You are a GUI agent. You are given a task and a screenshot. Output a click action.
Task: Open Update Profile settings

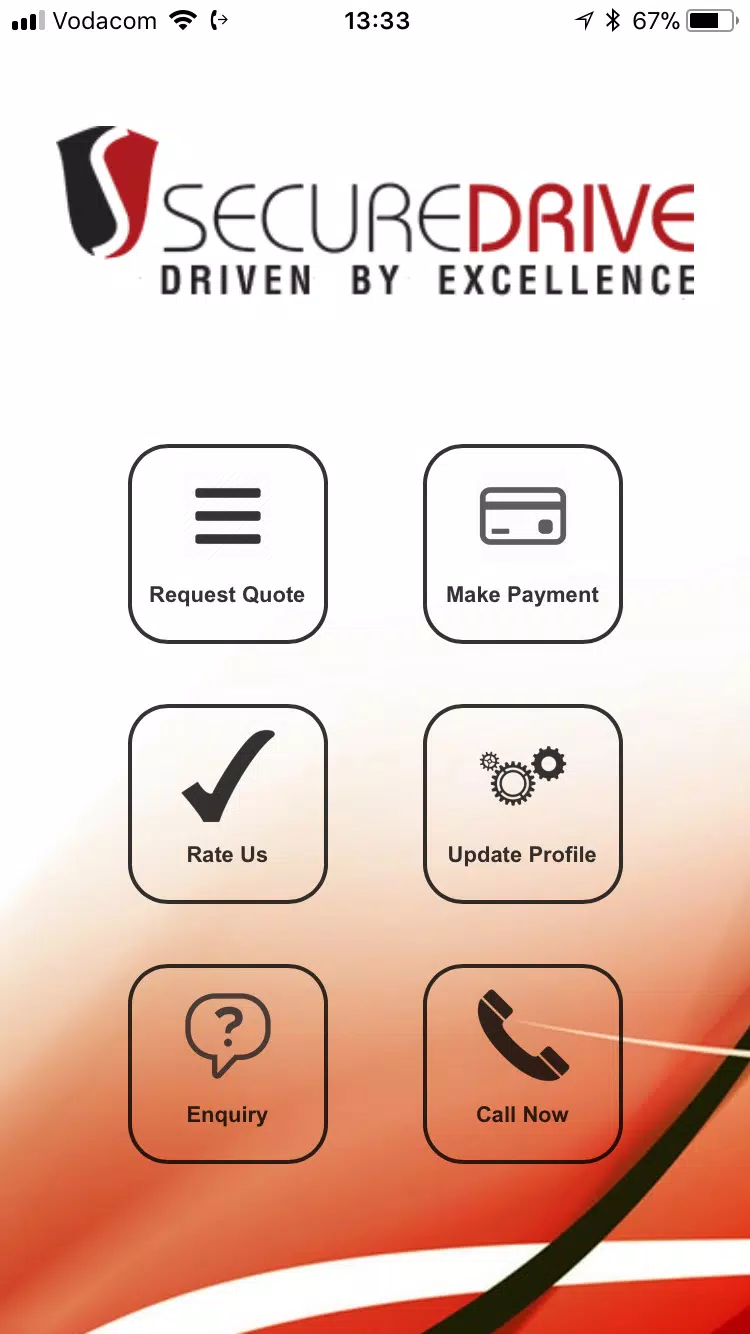click(523, 804)
